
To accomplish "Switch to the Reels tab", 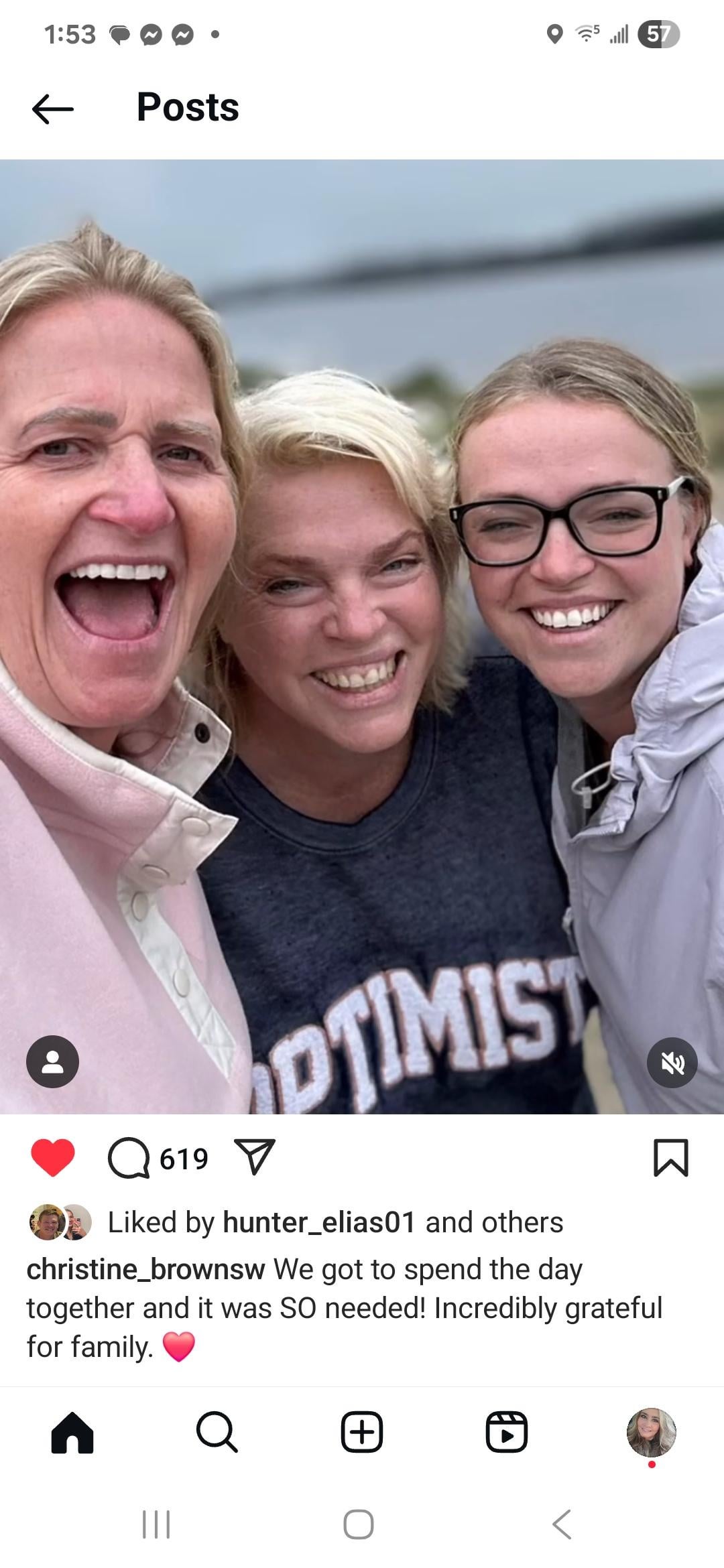I will [506, 1432].
